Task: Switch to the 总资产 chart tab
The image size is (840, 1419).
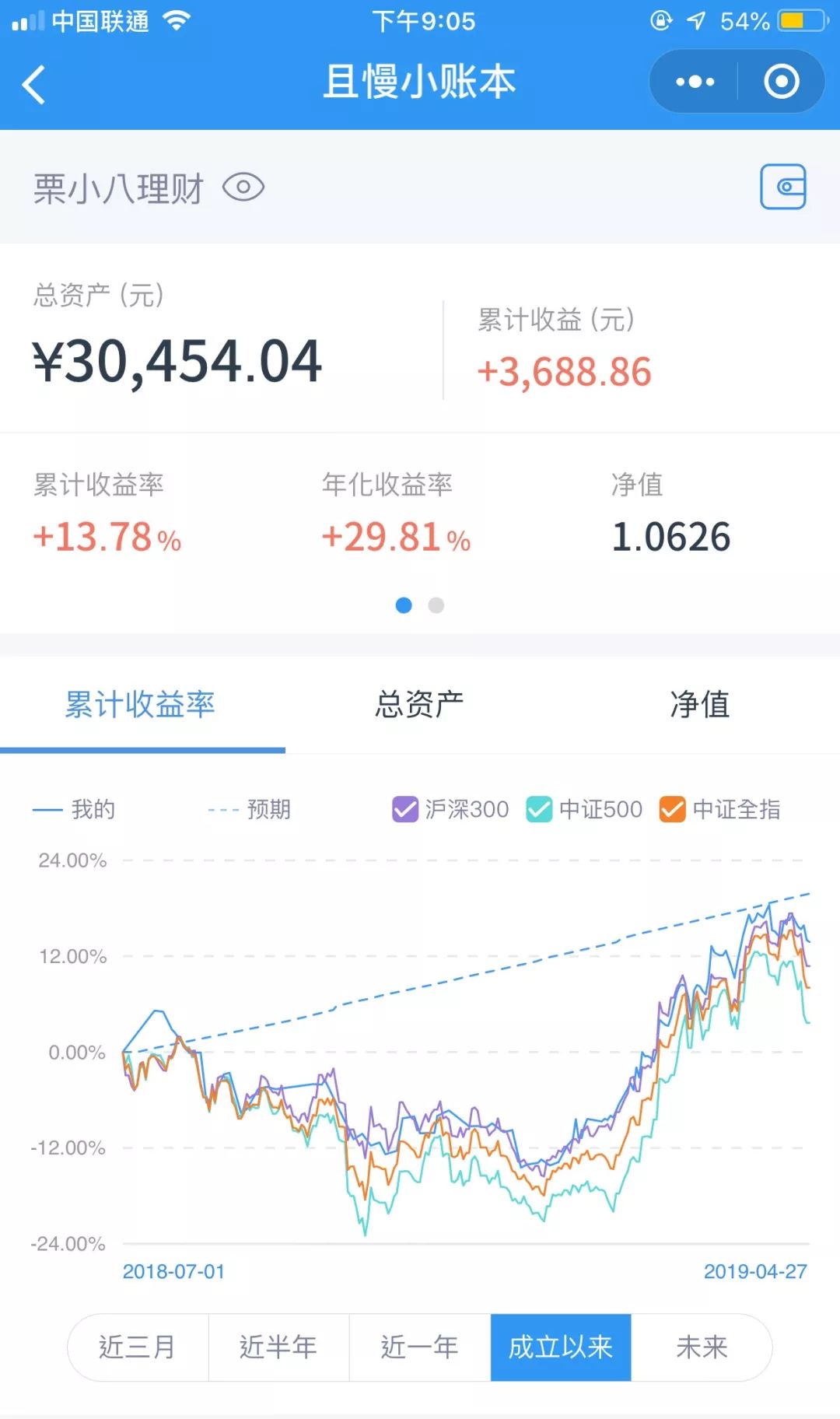Action: (419, 705)
